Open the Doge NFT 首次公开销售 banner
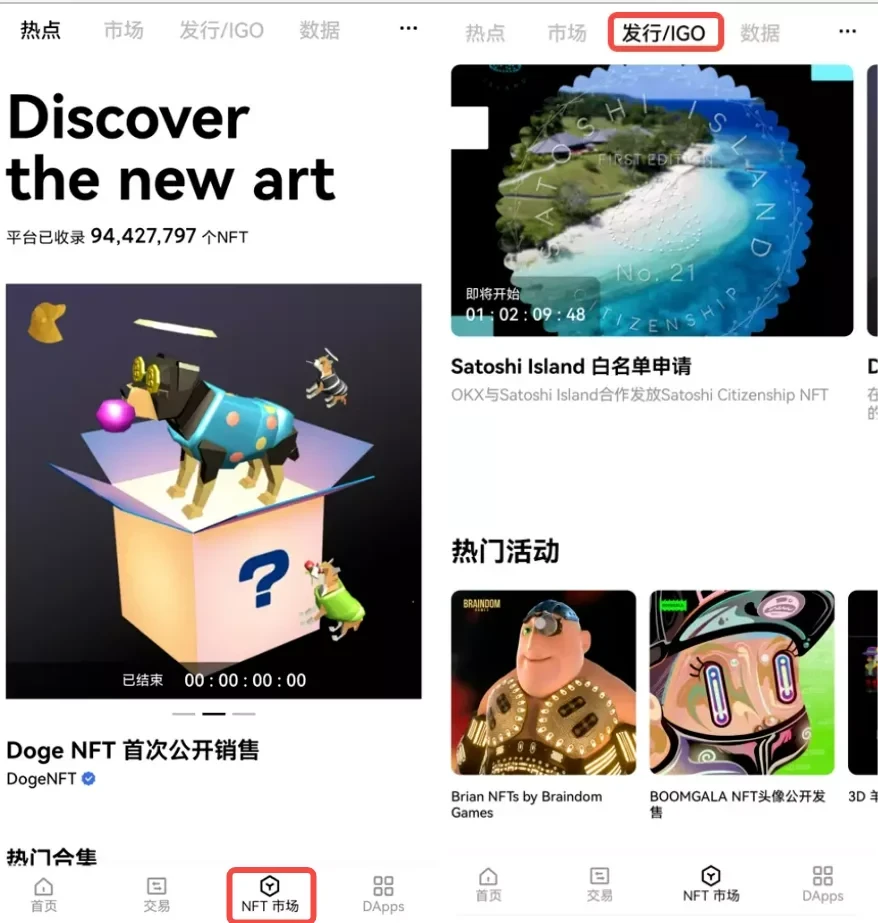This screenshot has width=878, height=923. 213,490
